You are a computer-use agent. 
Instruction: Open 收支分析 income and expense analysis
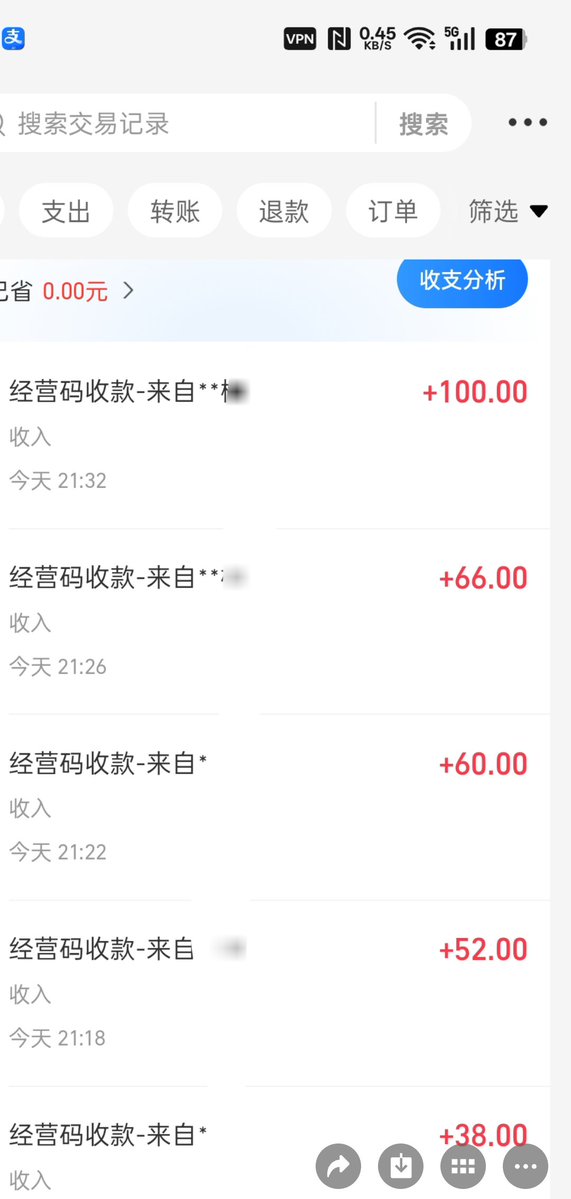click(462, 281)
